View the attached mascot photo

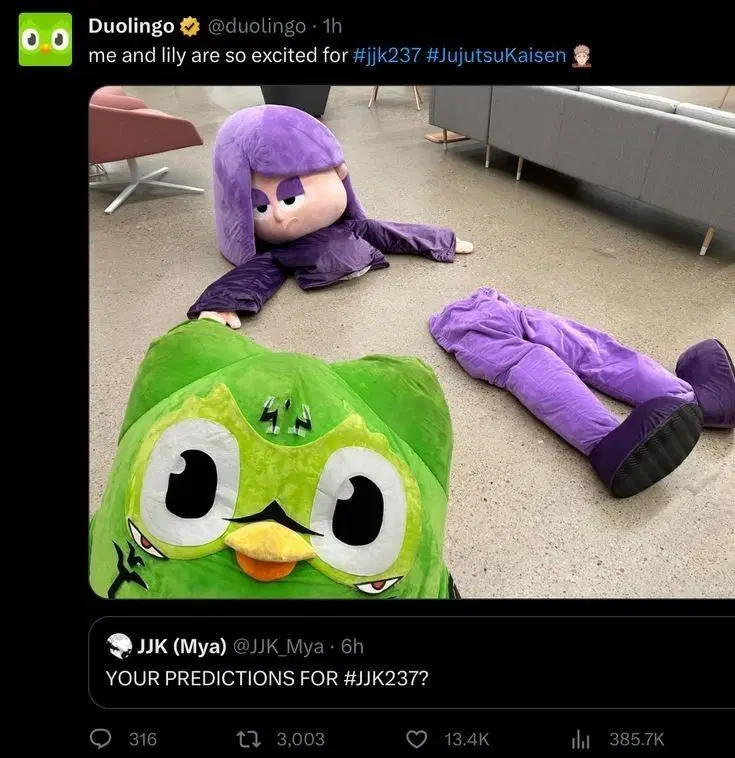click(411, 342)
